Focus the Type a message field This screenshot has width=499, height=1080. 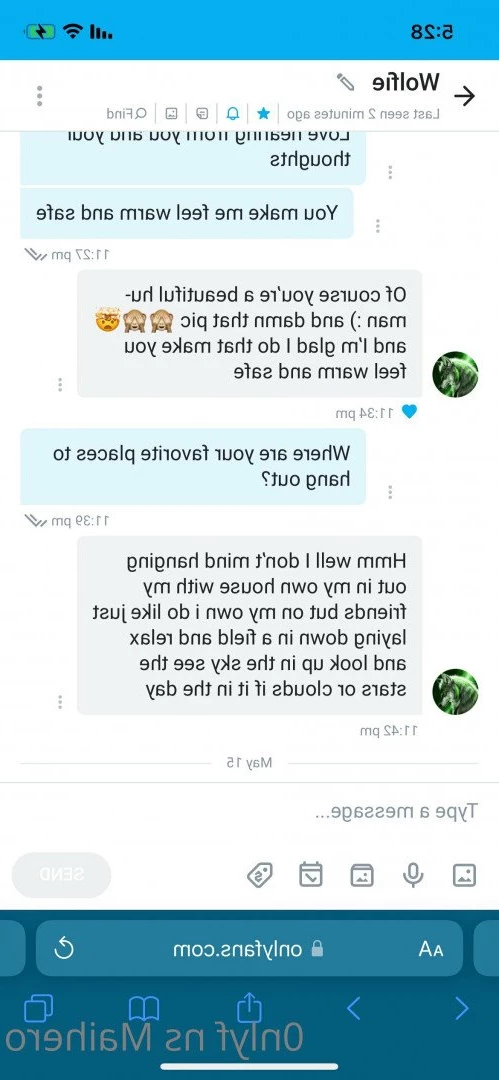pos(250,811)
